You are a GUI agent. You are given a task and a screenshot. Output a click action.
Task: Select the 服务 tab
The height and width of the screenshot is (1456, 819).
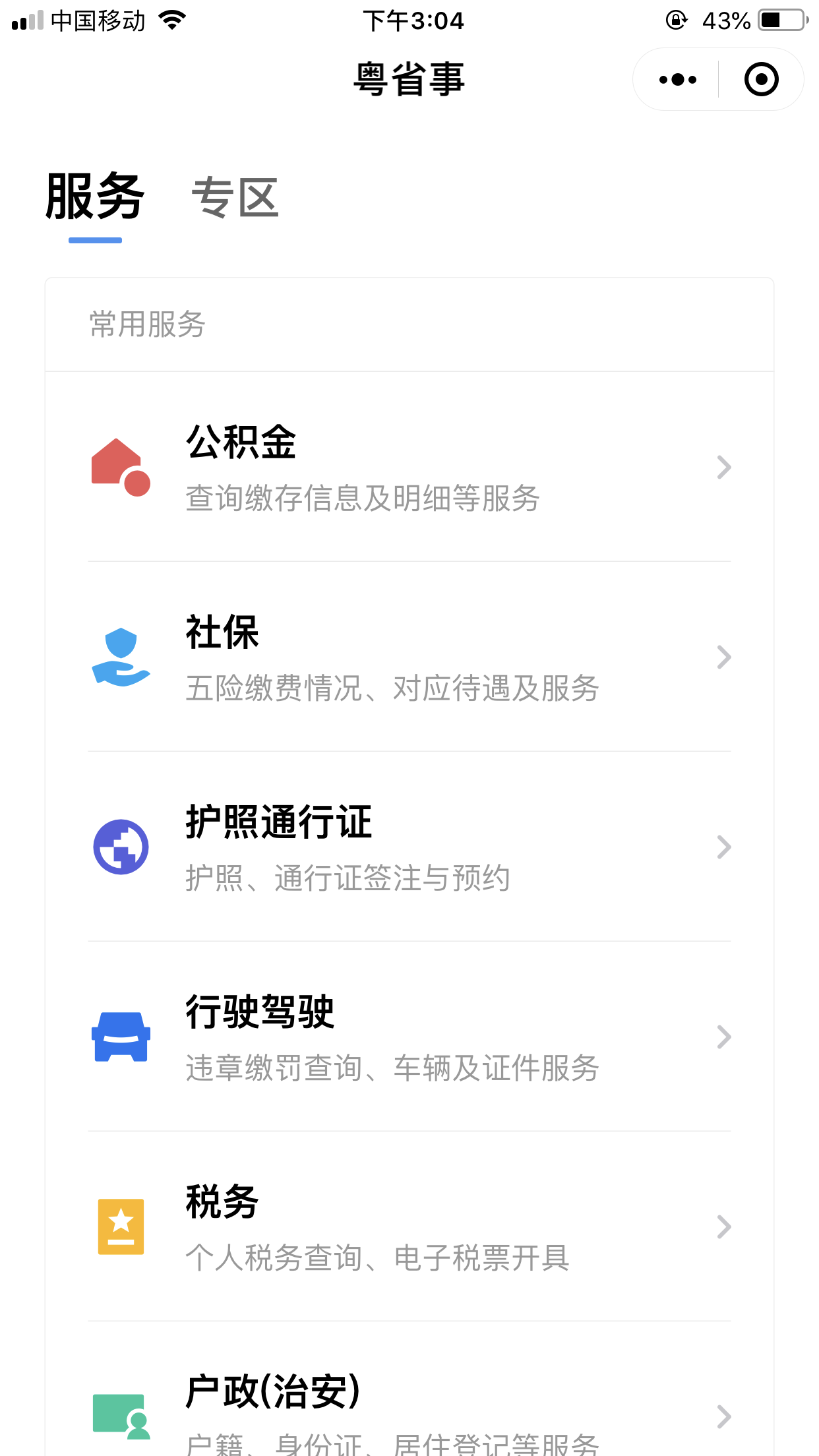[x=95, y=197]
